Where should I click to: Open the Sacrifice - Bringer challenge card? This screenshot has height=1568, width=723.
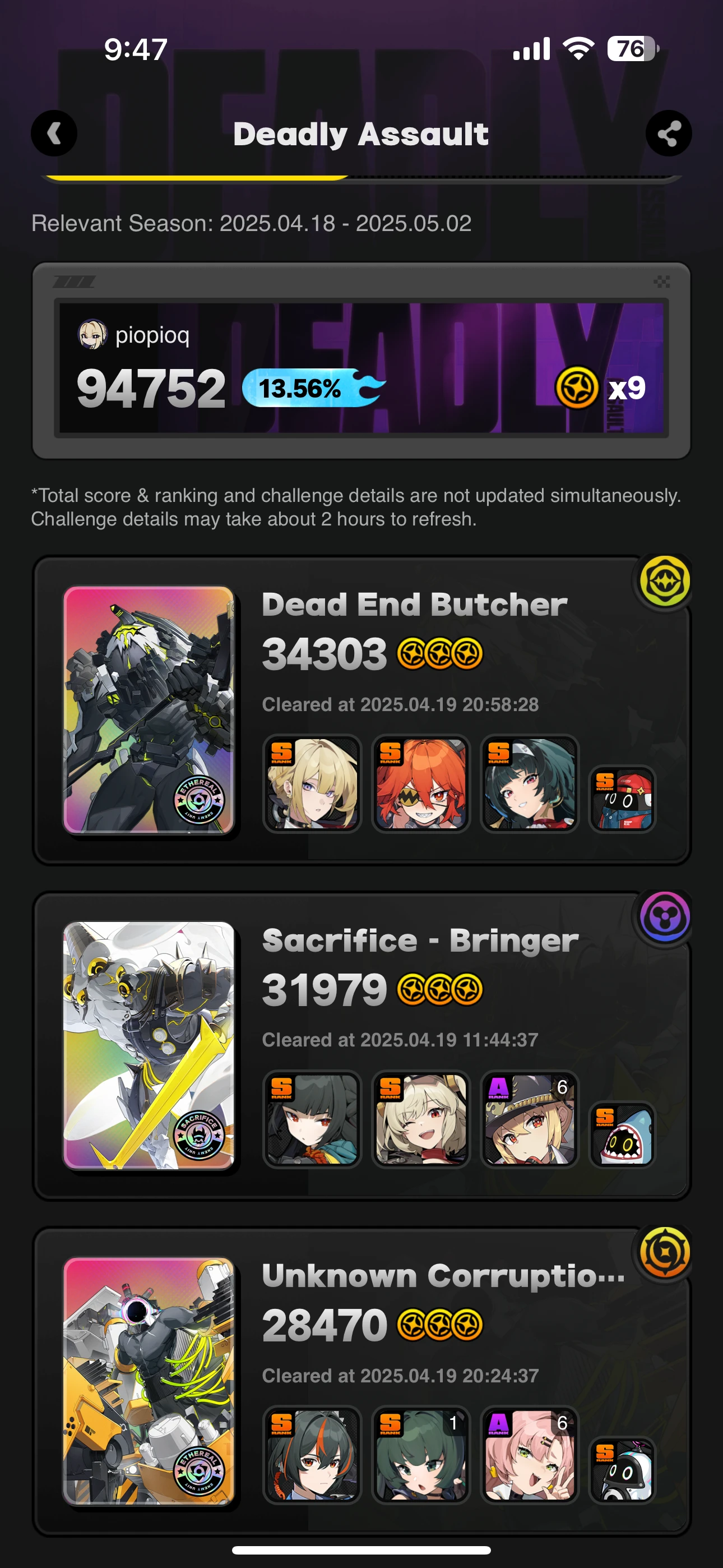click(x=361, y=1045)
